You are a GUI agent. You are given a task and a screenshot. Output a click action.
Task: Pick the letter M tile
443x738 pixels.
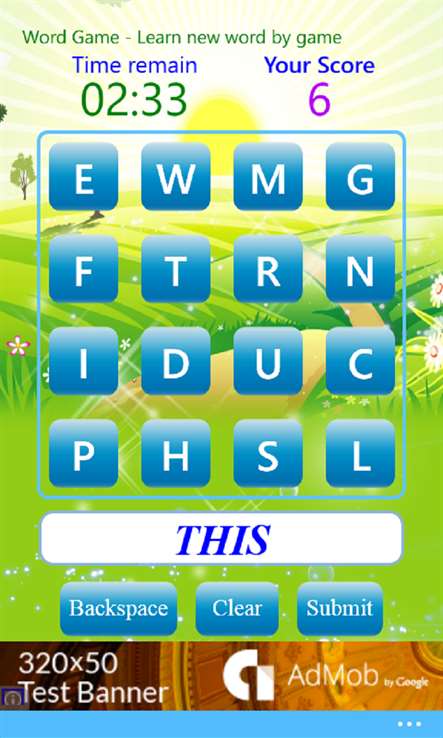pos(268,176)
